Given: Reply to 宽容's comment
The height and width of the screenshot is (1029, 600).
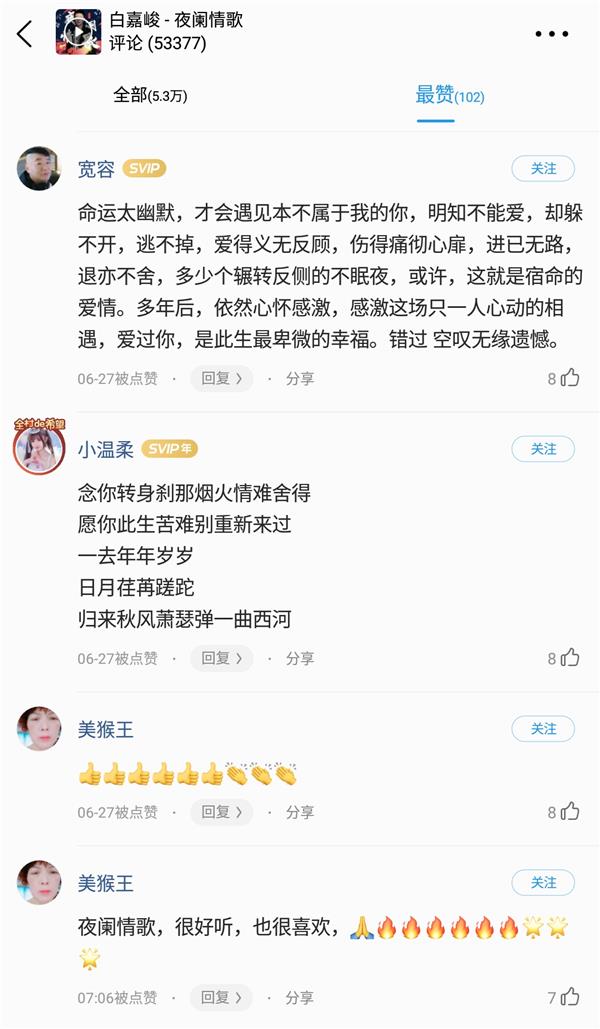Looking at the screenshot, I should (221, 378).
